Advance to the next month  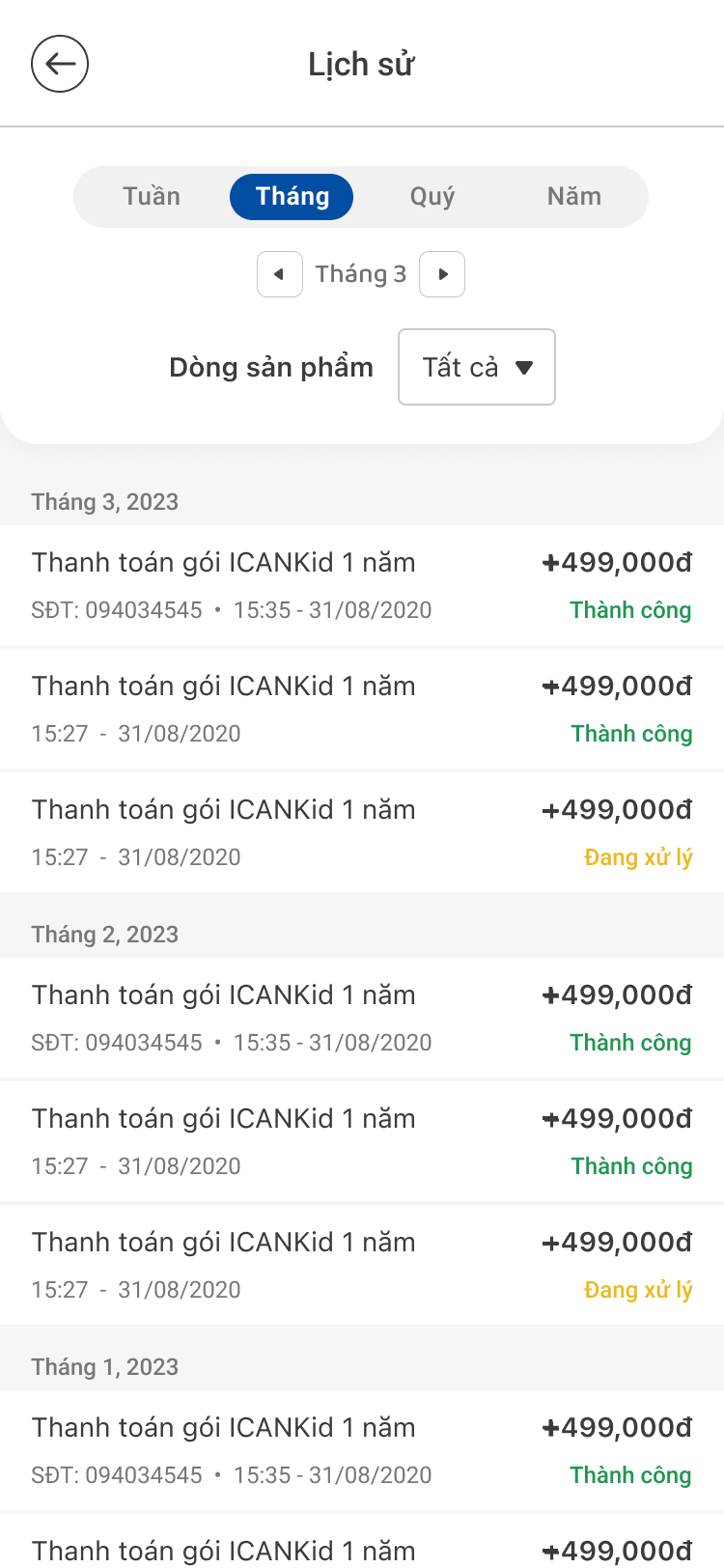pos(442,274)
